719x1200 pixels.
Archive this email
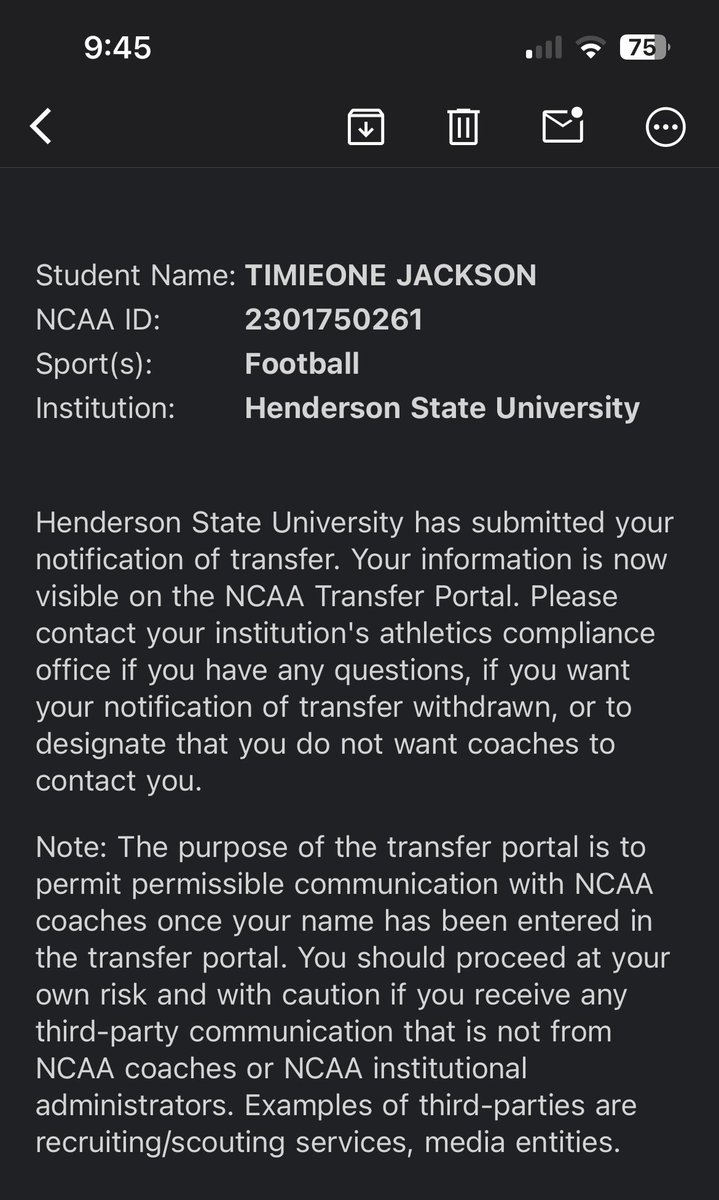coord(366,127)
